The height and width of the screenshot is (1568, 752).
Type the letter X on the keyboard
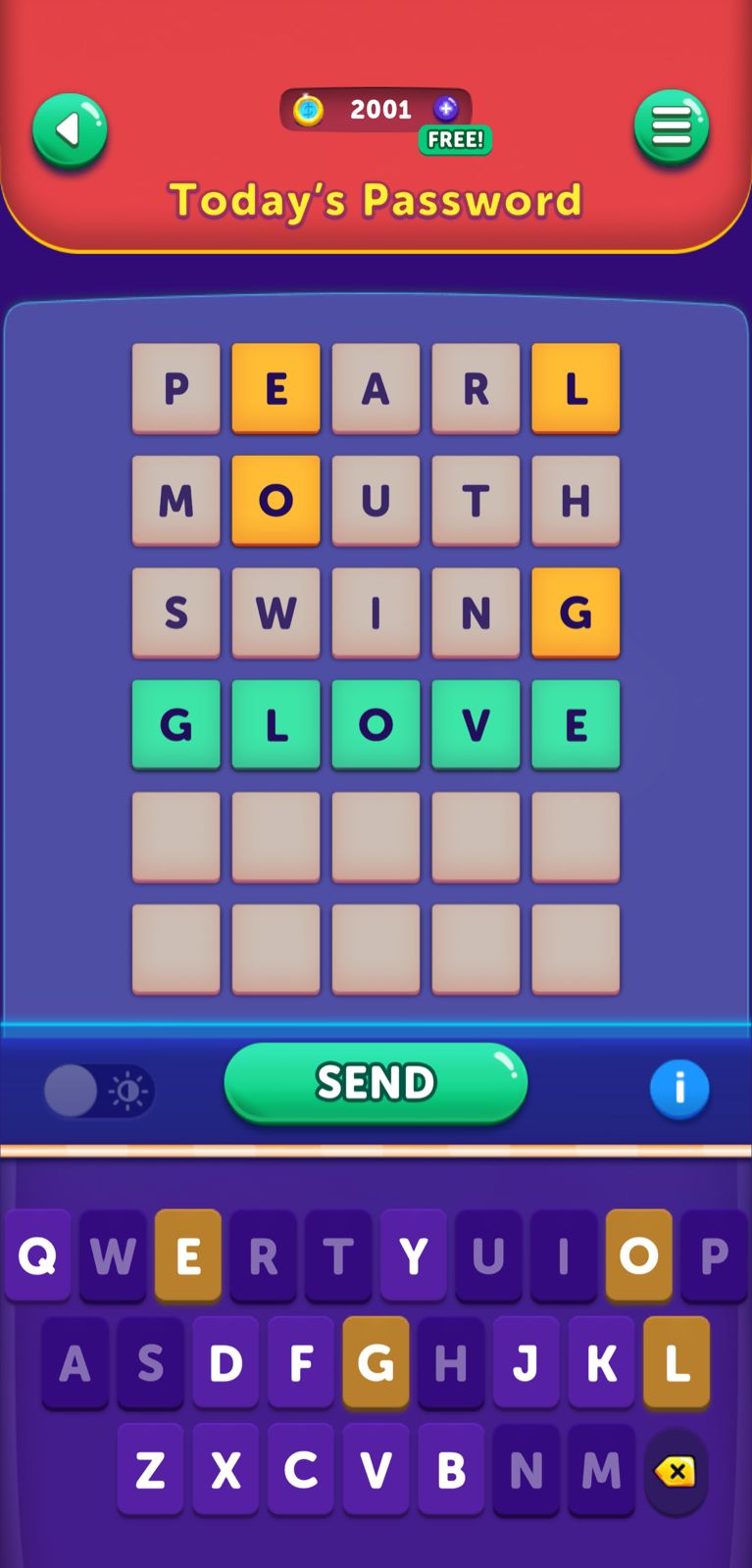tap(226, 1469)
